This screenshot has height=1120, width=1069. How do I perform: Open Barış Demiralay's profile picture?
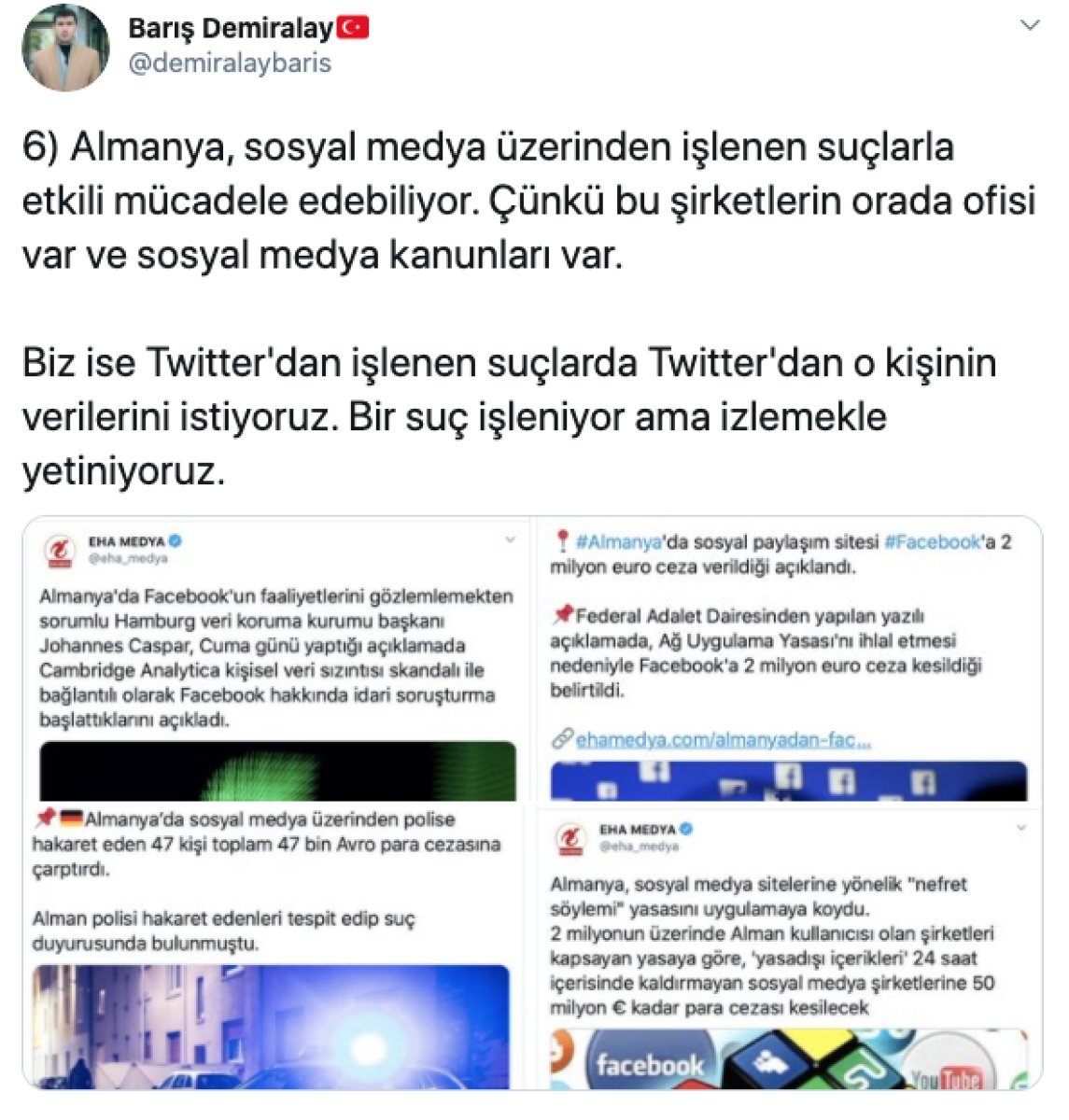pyautogui.click(x=65, y=48)
